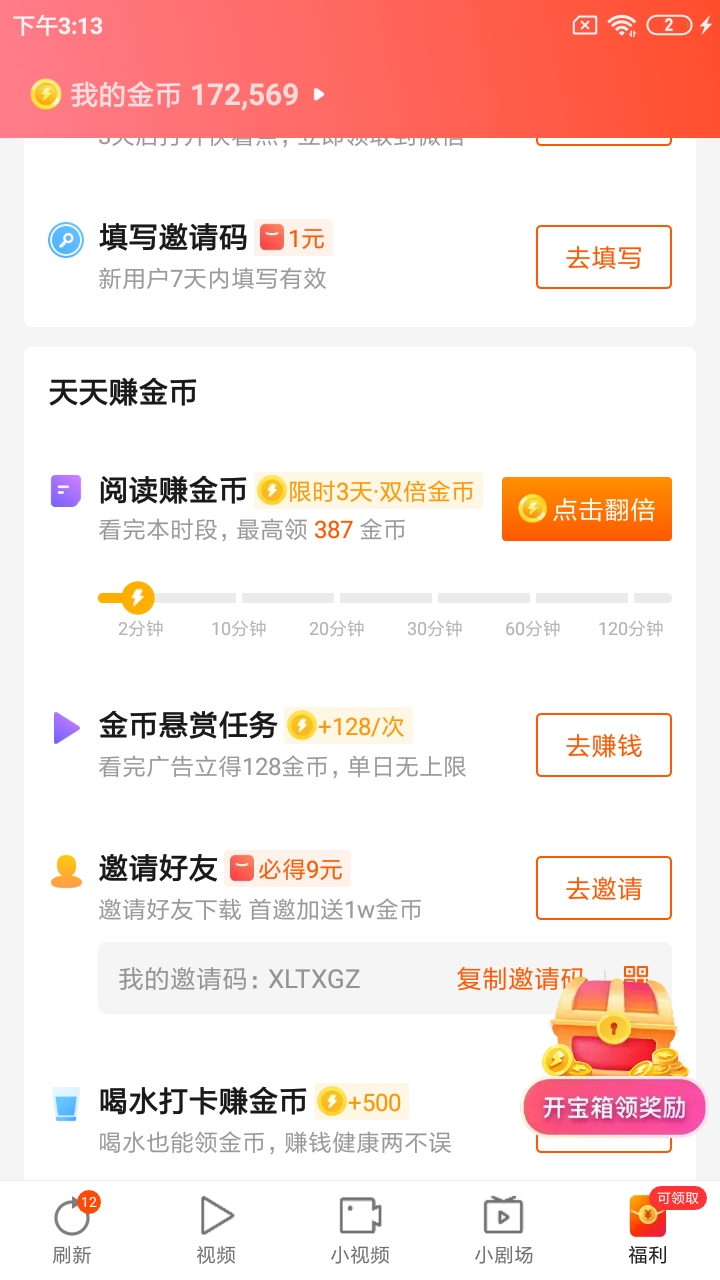Click the orange 点击翻倍 button
Screen dimensions: 720x1280
click(x=586, y=509)
